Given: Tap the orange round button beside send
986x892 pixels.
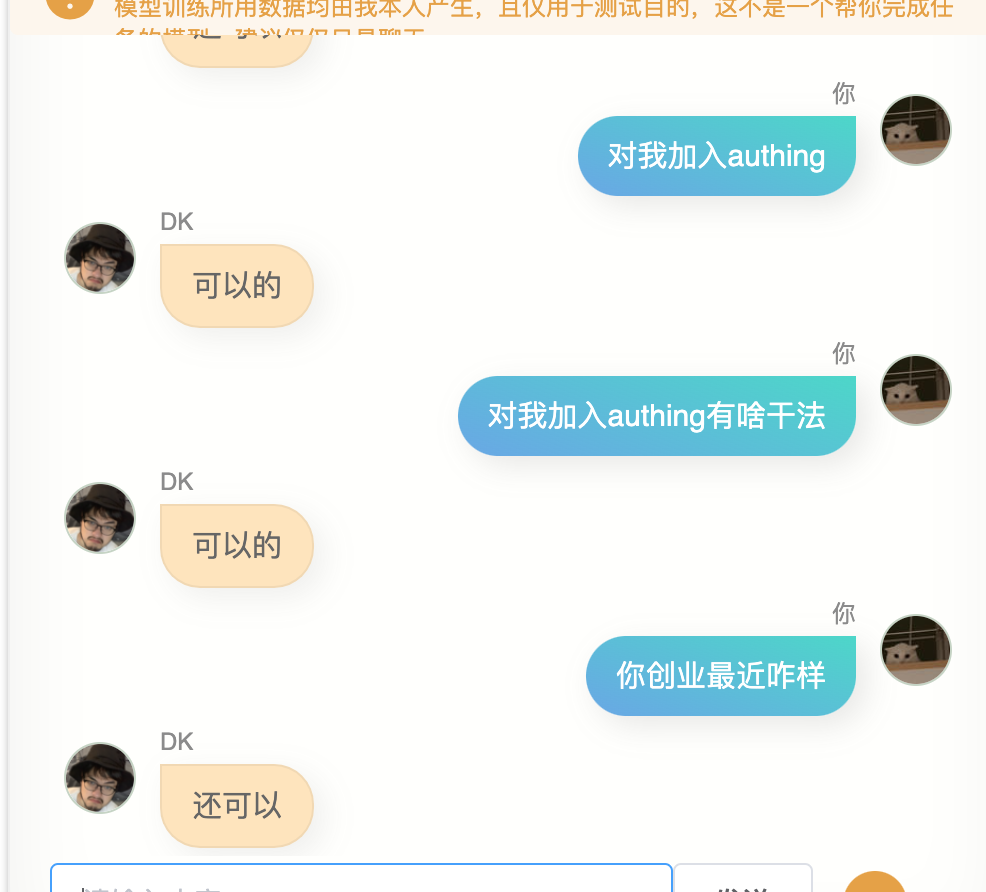Looking at the screenshot, I should [874, 883].
